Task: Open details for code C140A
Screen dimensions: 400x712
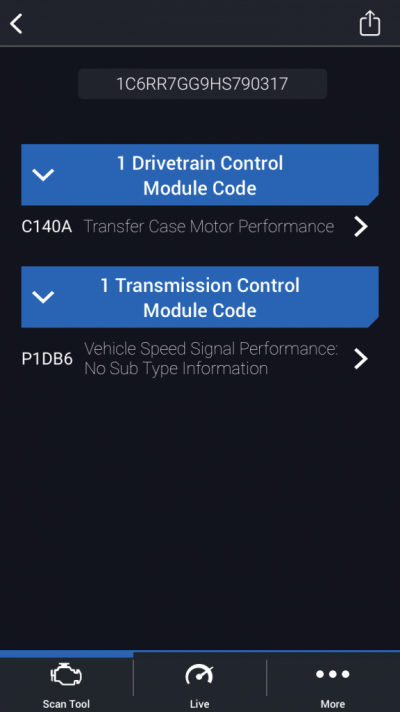Action: pyautogui.click(x=195, y=227)
